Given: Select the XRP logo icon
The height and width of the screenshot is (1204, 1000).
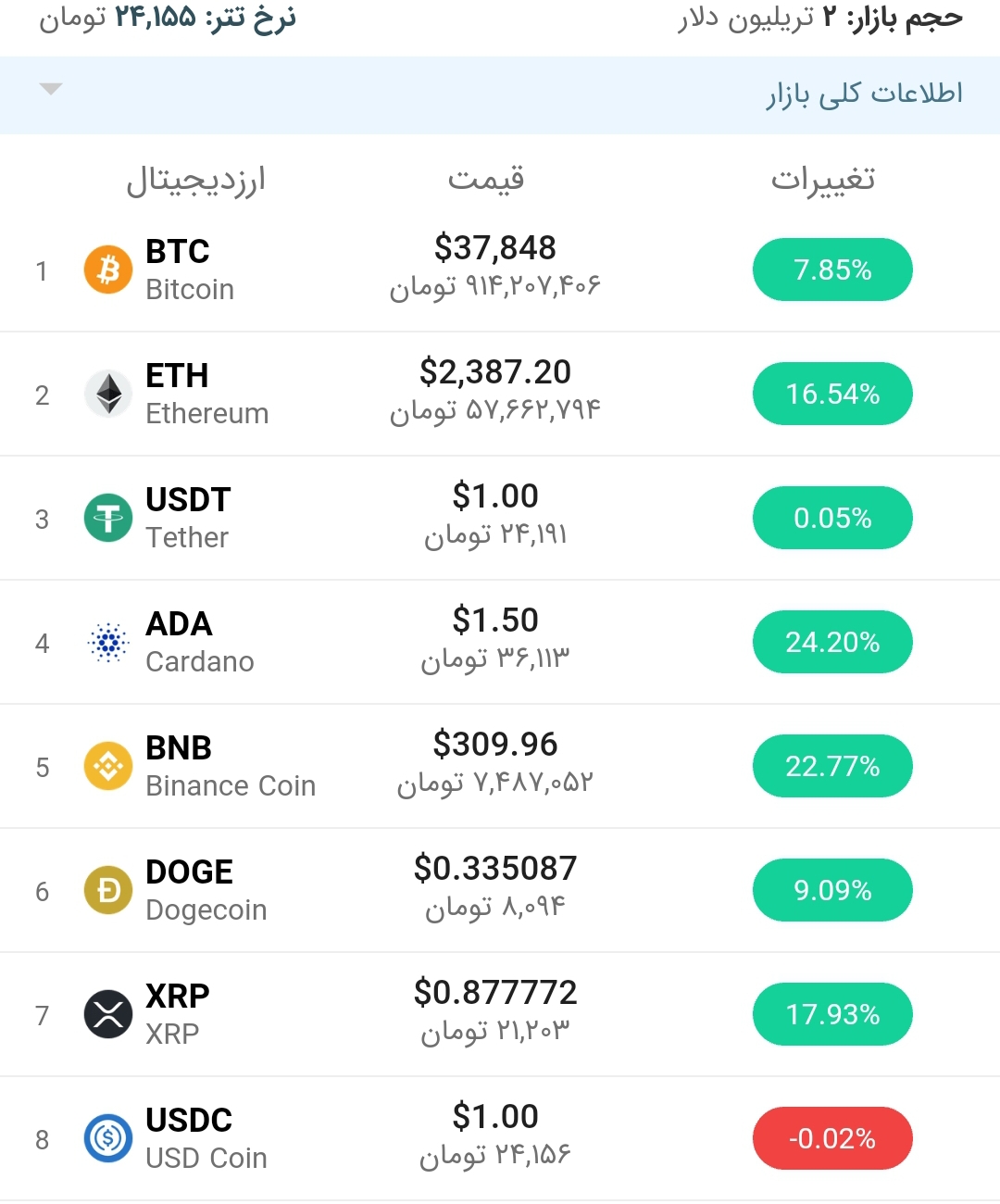Looking at the screenshot, I should pos(108,1014).
